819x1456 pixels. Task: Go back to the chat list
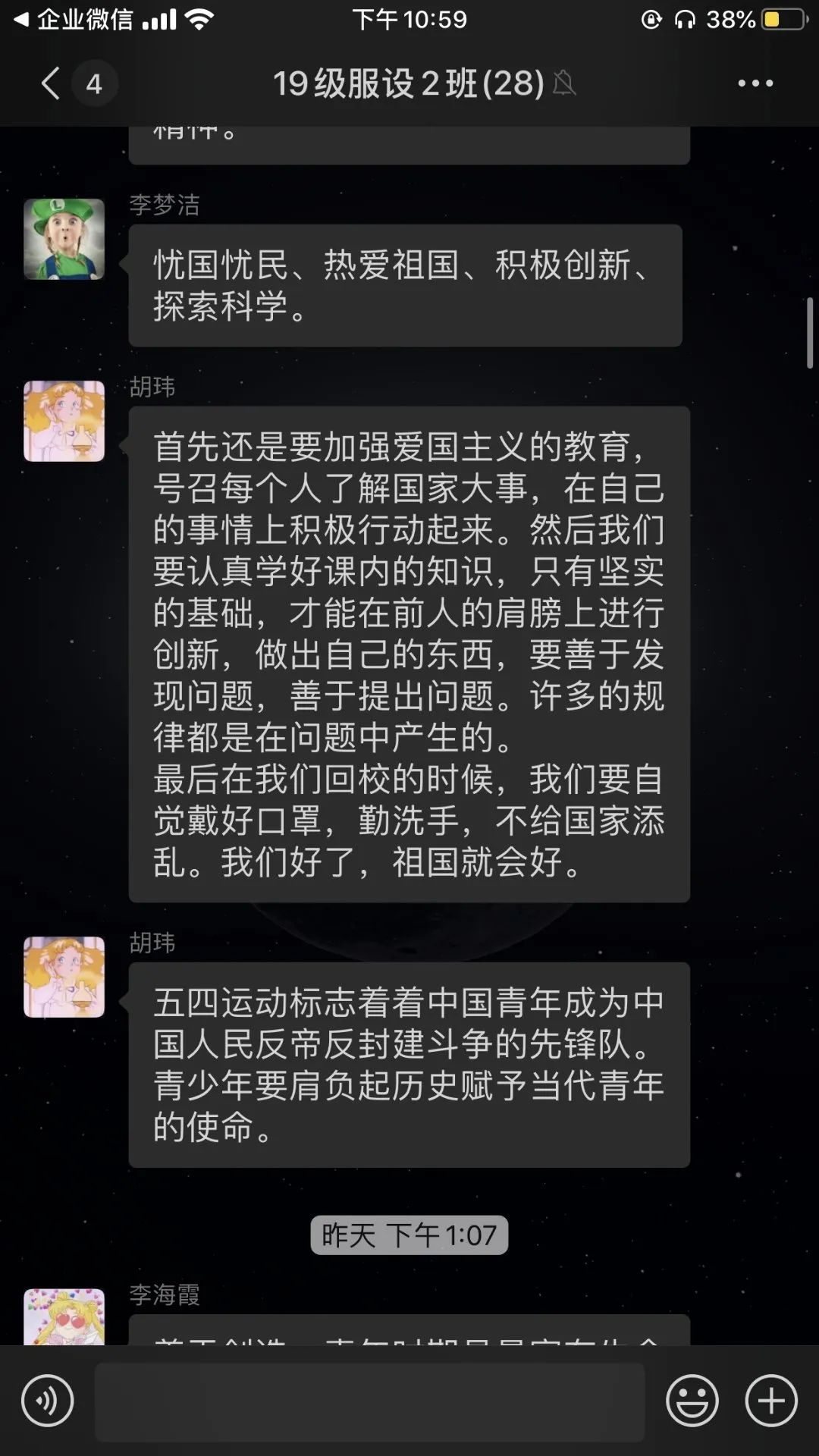(52, 83)
